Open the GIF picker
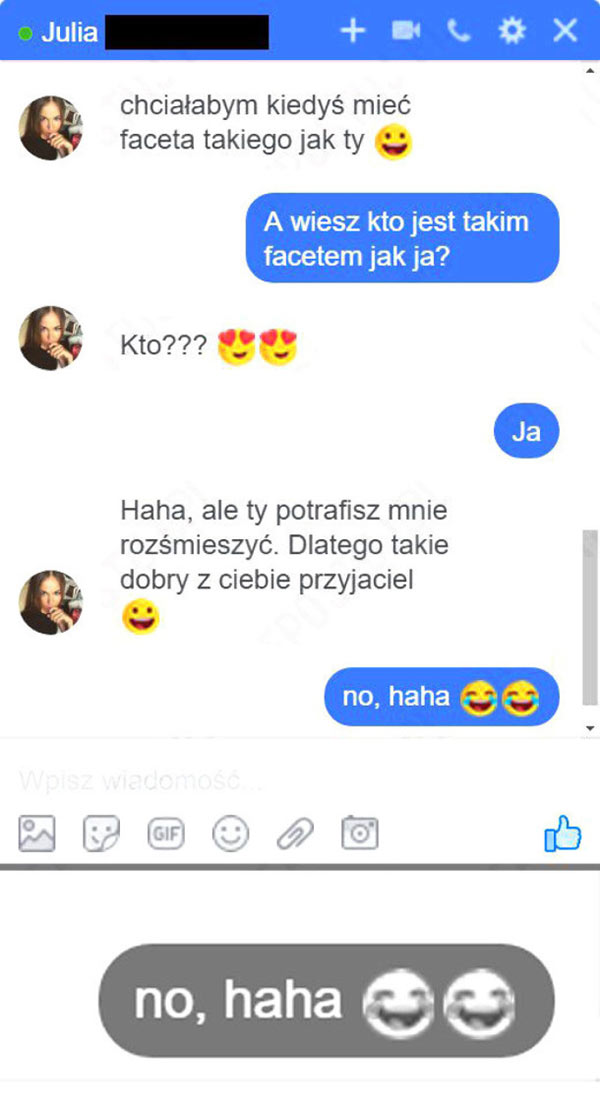The width and height of the screenshot is (600, 1110). point(165,833)
